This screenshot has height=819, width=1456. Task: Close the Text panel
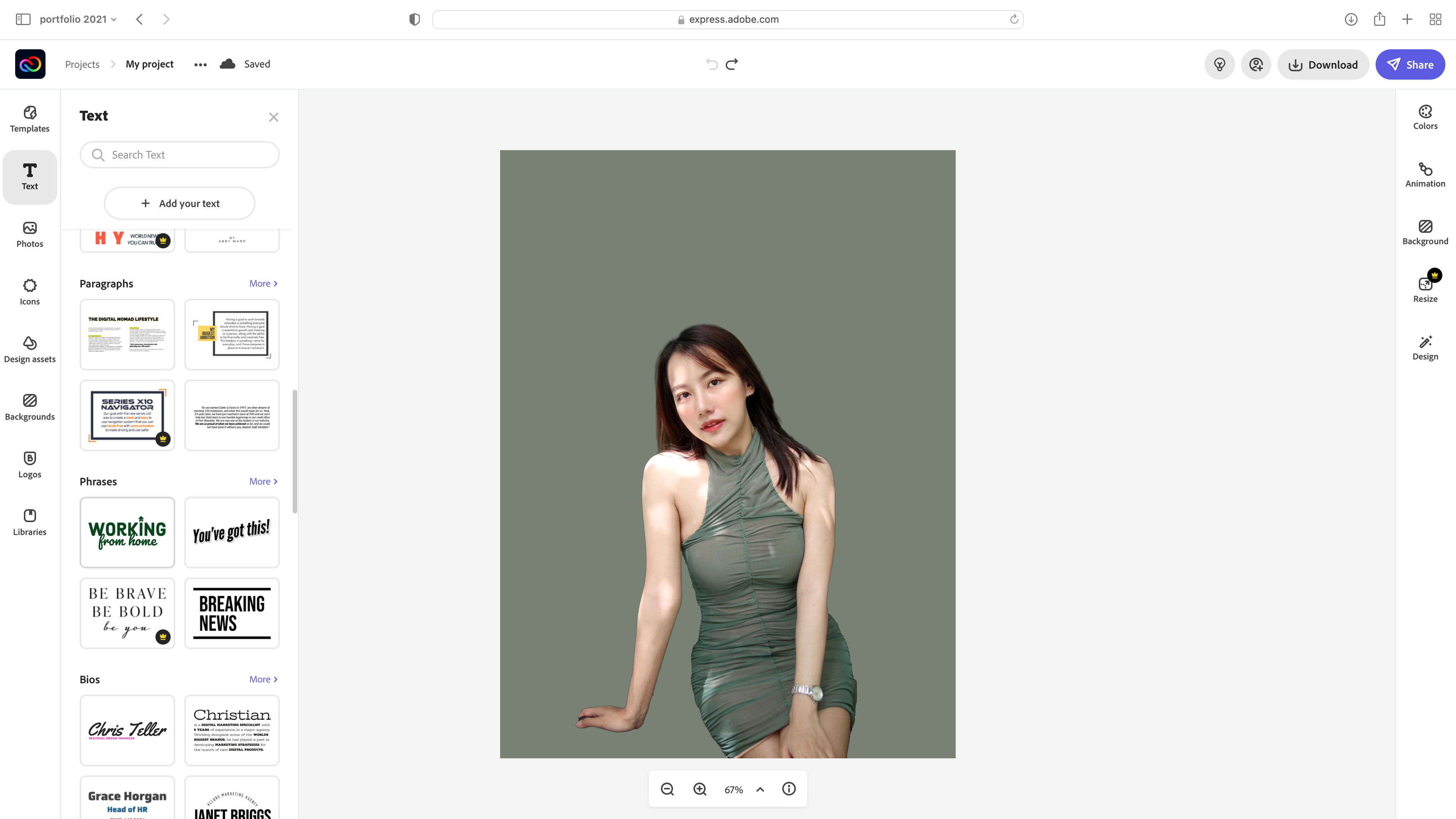[x=273, y=117]
